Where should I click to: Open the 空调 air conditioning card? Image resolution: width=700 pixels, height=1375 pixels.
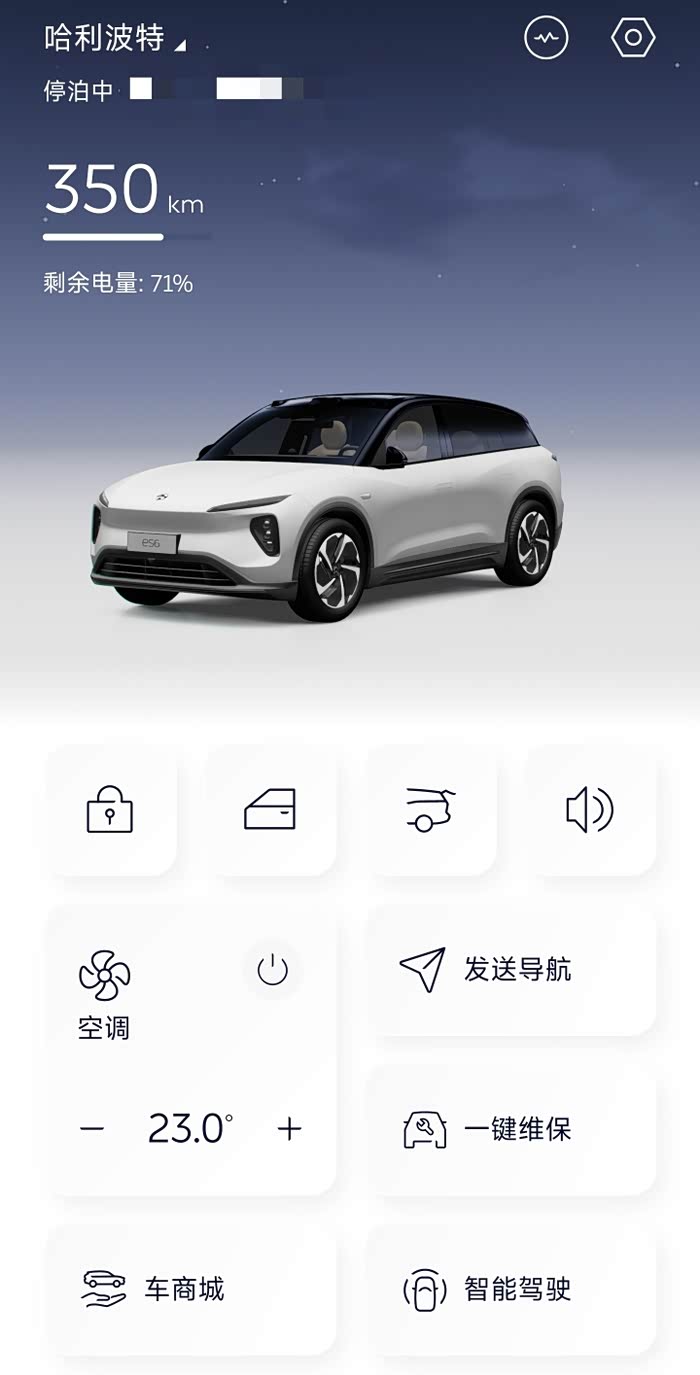click(191, 1050)
